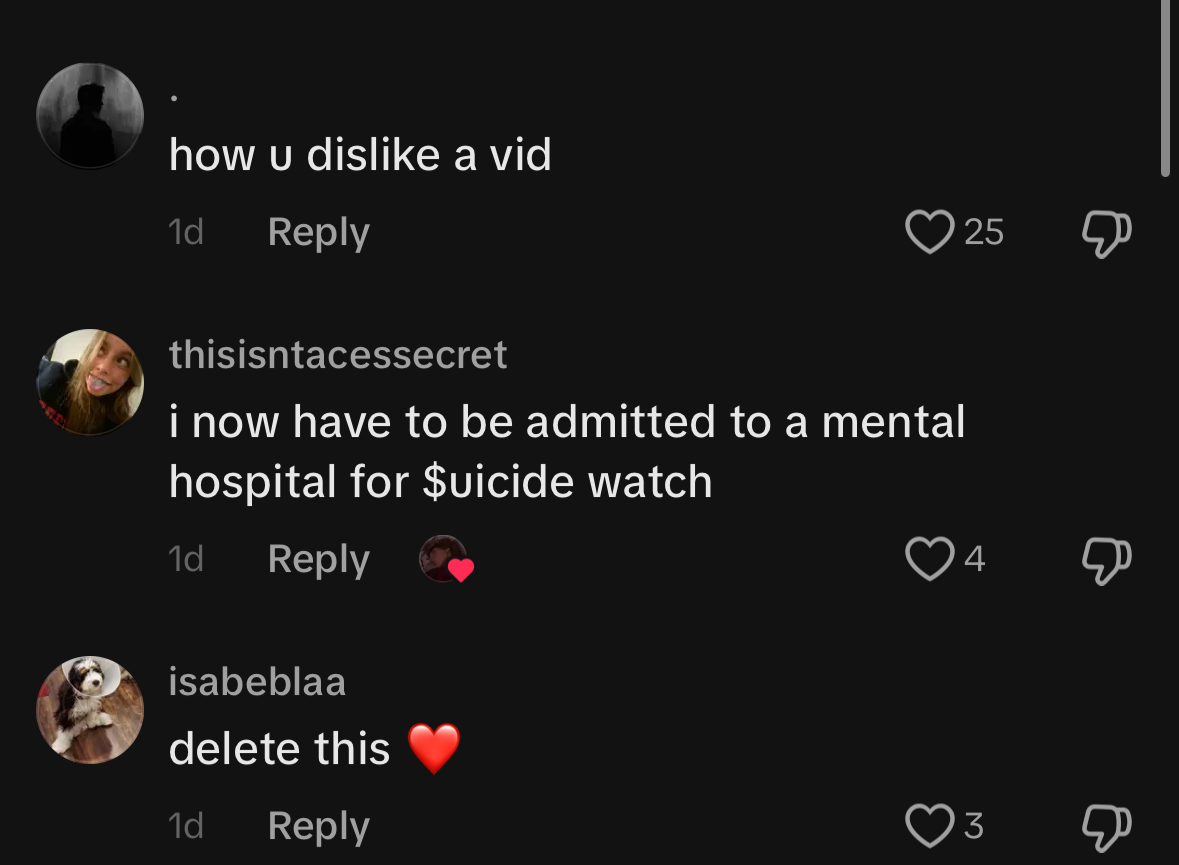This screenshot has height=865, width=1179.
Task: Dislike thisisntacessecret's comment
Action: [1107, 560]
